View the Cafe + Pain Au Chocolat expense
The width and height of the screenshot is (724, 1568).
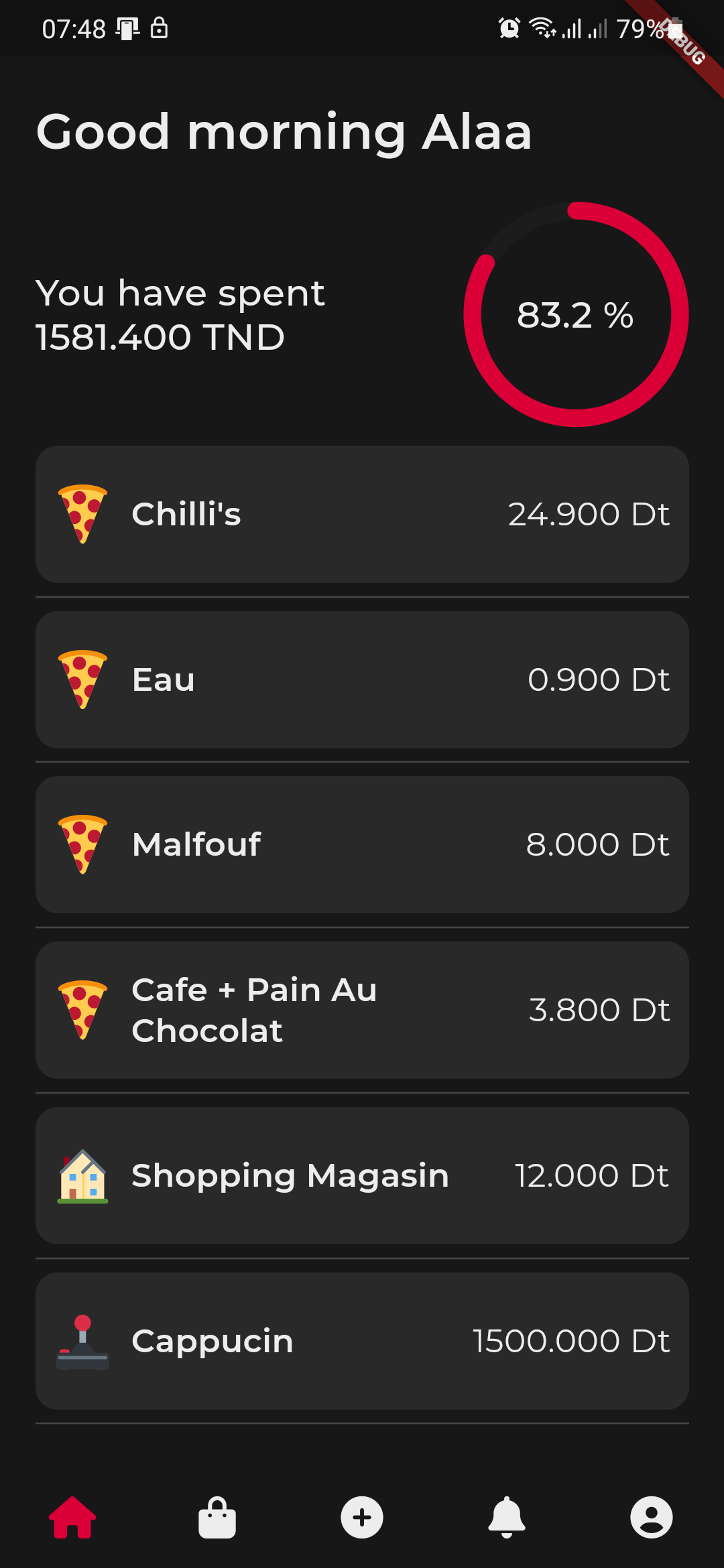(x=362, y=1010)
